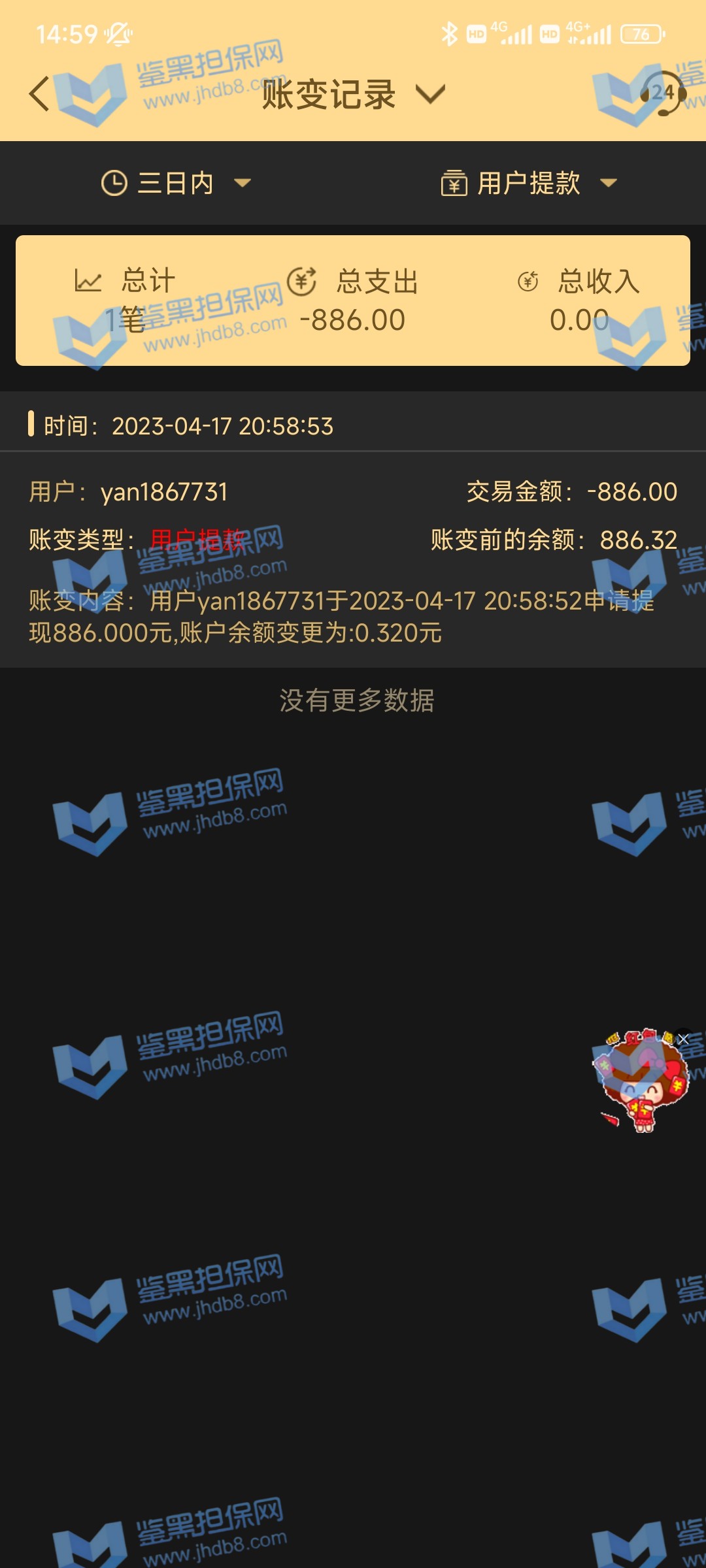Open the floating red-envelope mascot
This screenshot has width=706, height=1568.
pos(642,1085)
